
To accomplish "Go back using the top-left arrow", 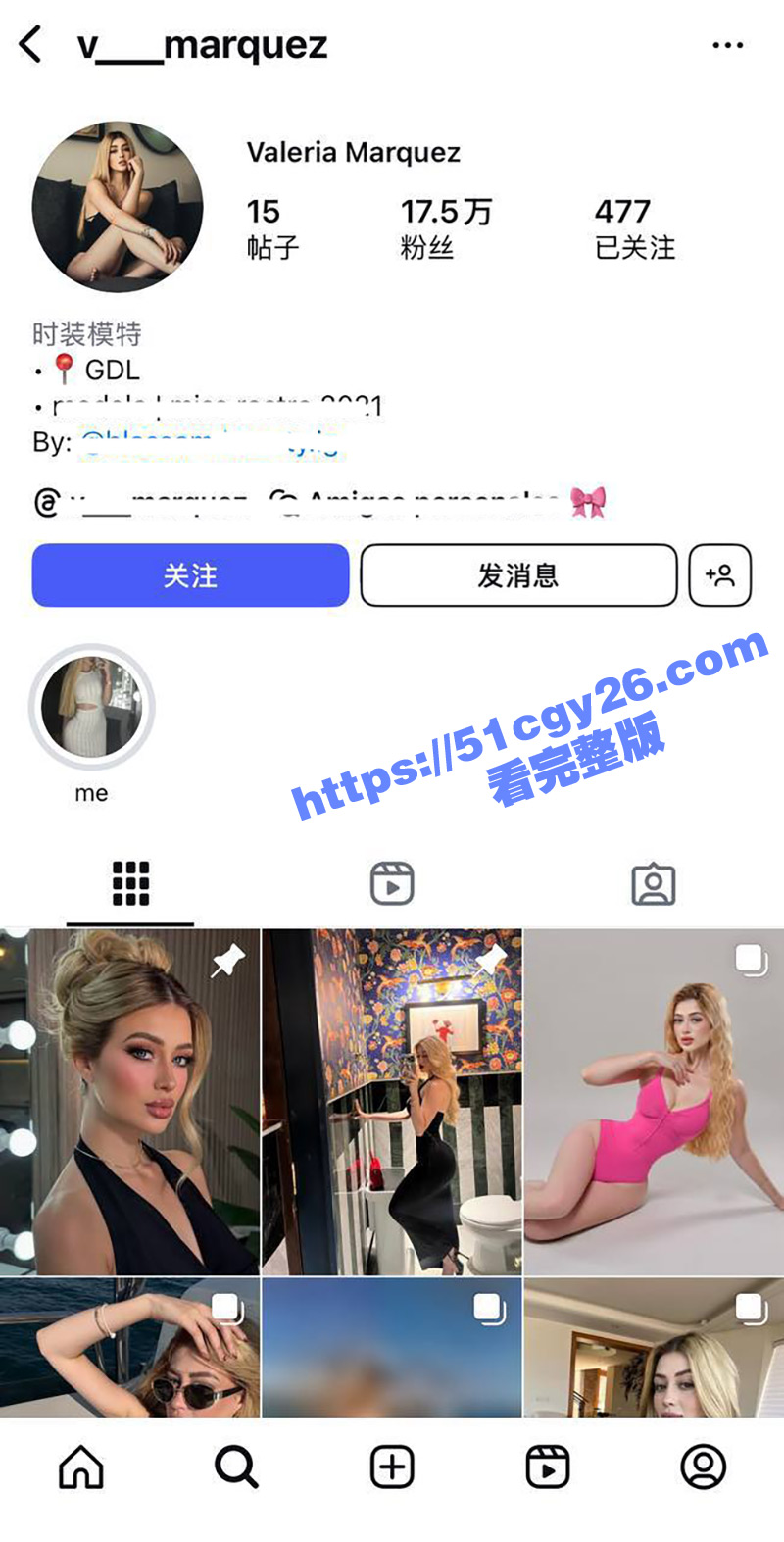I will click(x=31, y=45).
